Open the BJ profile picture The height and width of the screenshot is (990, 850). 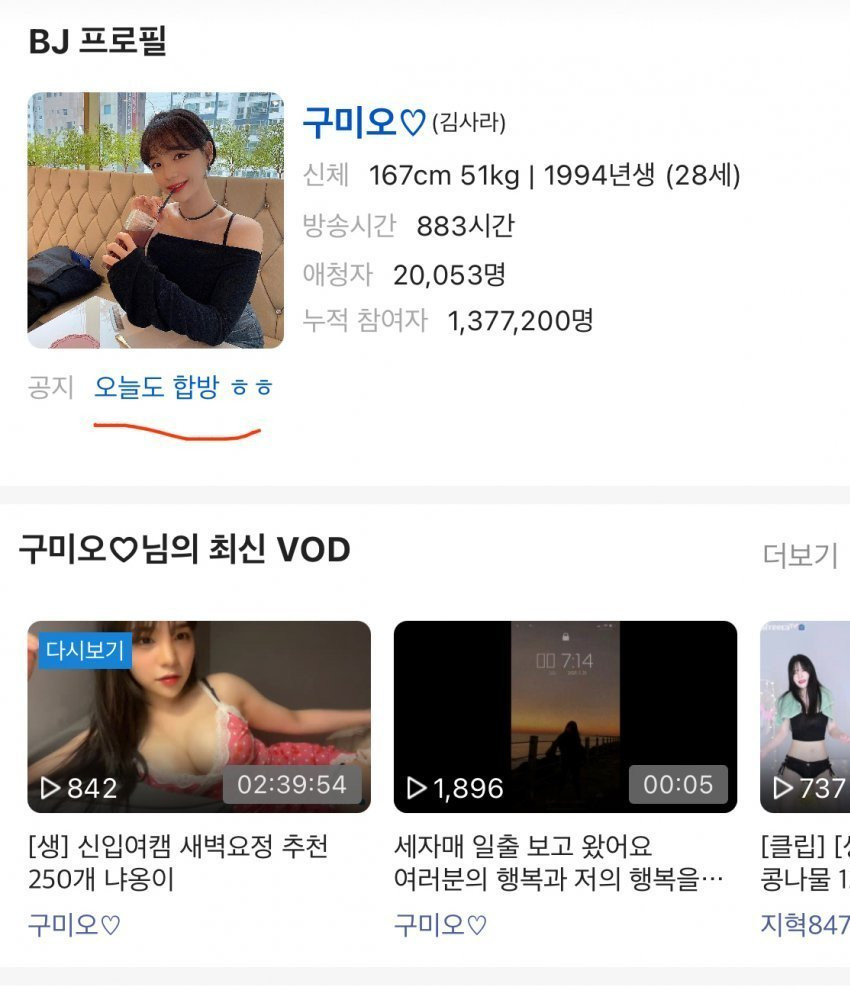click(x=155, y=220)
